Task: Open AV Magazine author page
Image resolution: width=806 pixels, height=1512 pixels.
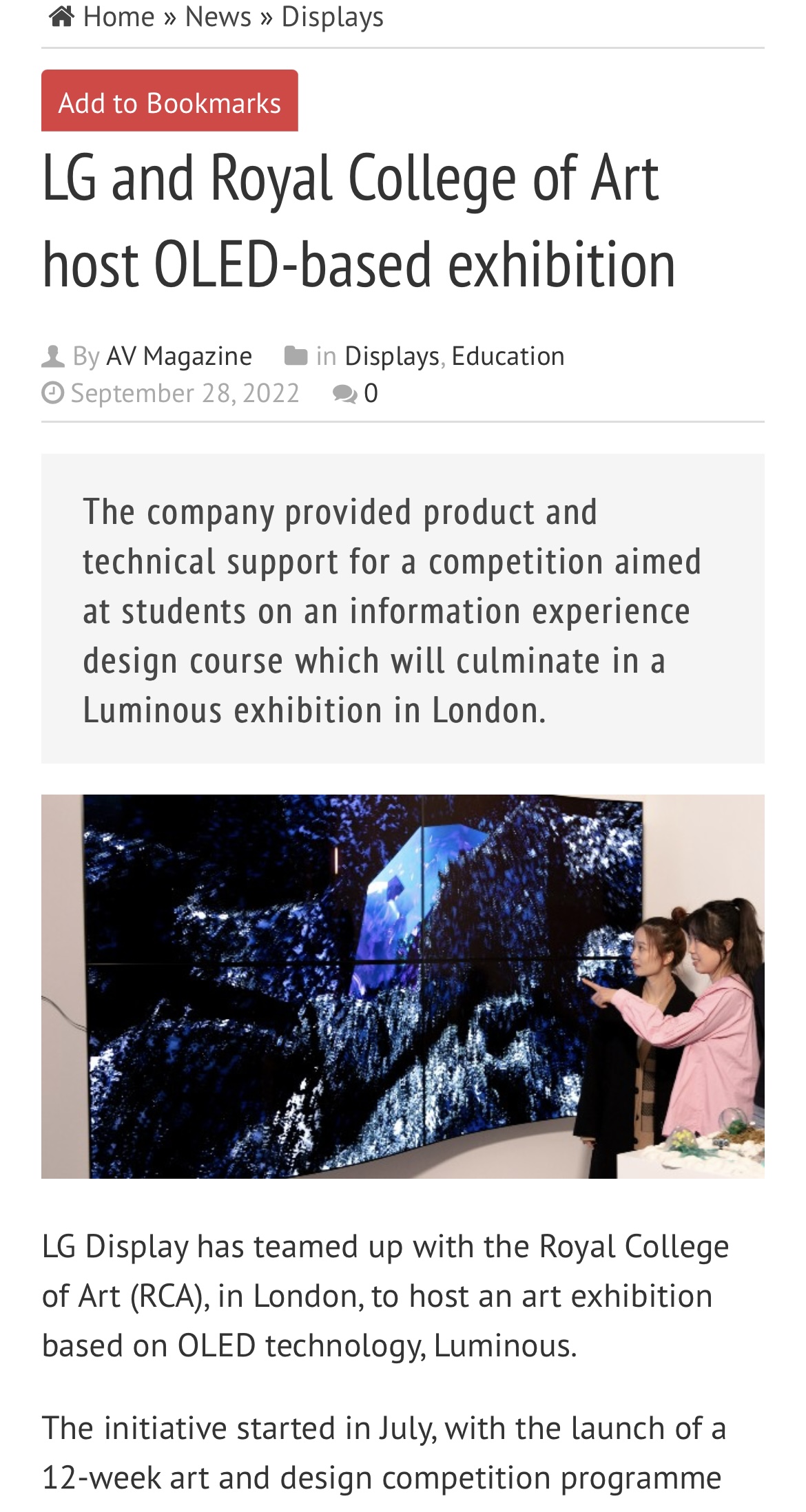Action: [x=179, y=356]
